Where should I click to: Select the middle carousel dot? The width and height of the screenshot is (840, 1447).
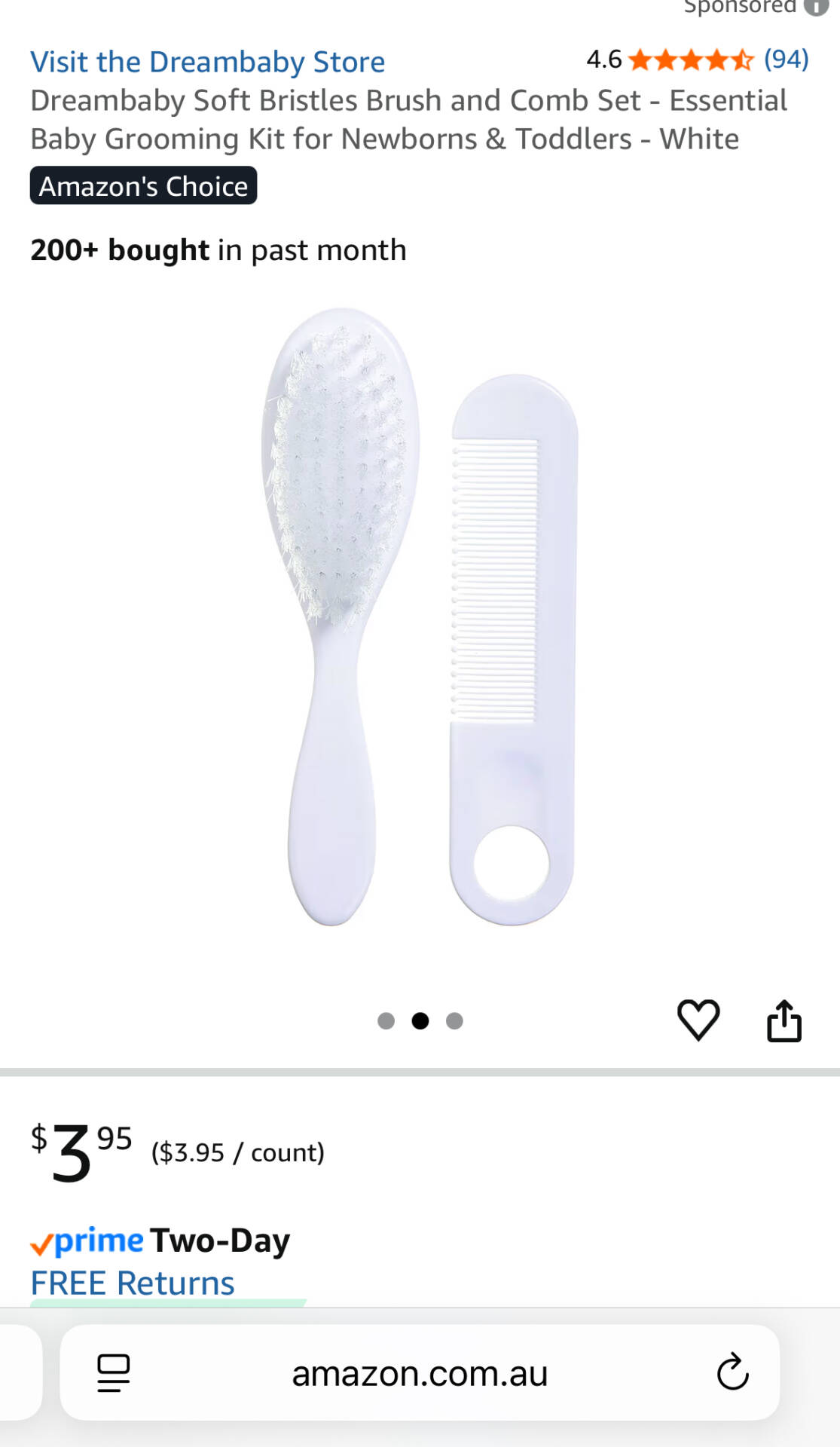click(x=420, y=1020)
